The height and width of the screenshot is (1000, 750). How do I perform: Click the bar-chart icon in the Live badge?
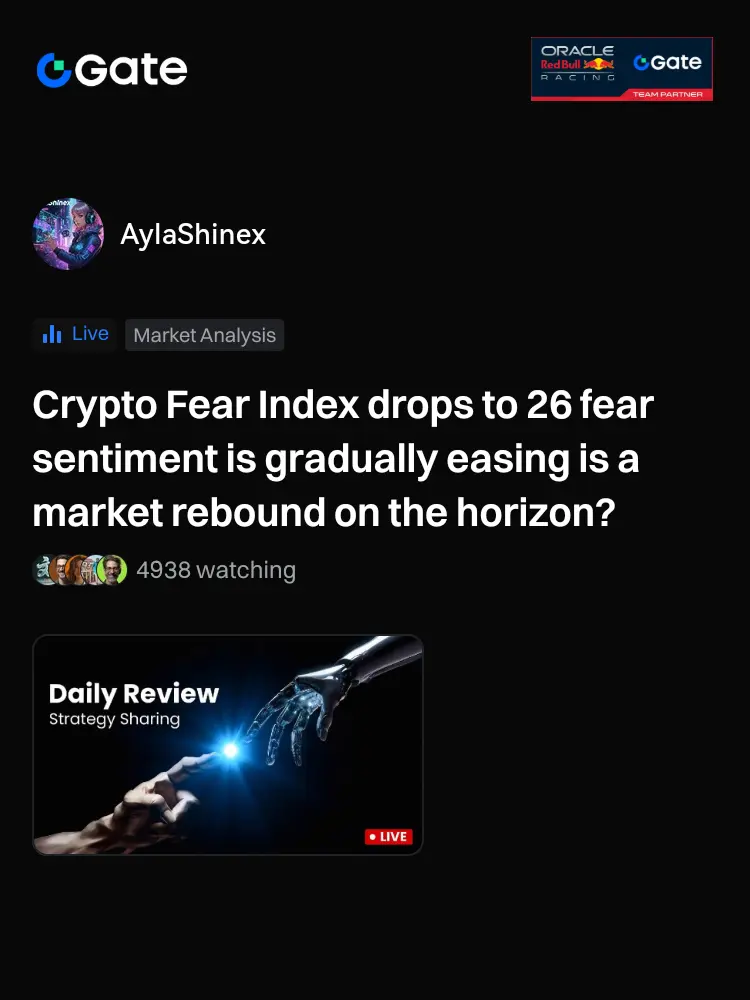[52, 334]
